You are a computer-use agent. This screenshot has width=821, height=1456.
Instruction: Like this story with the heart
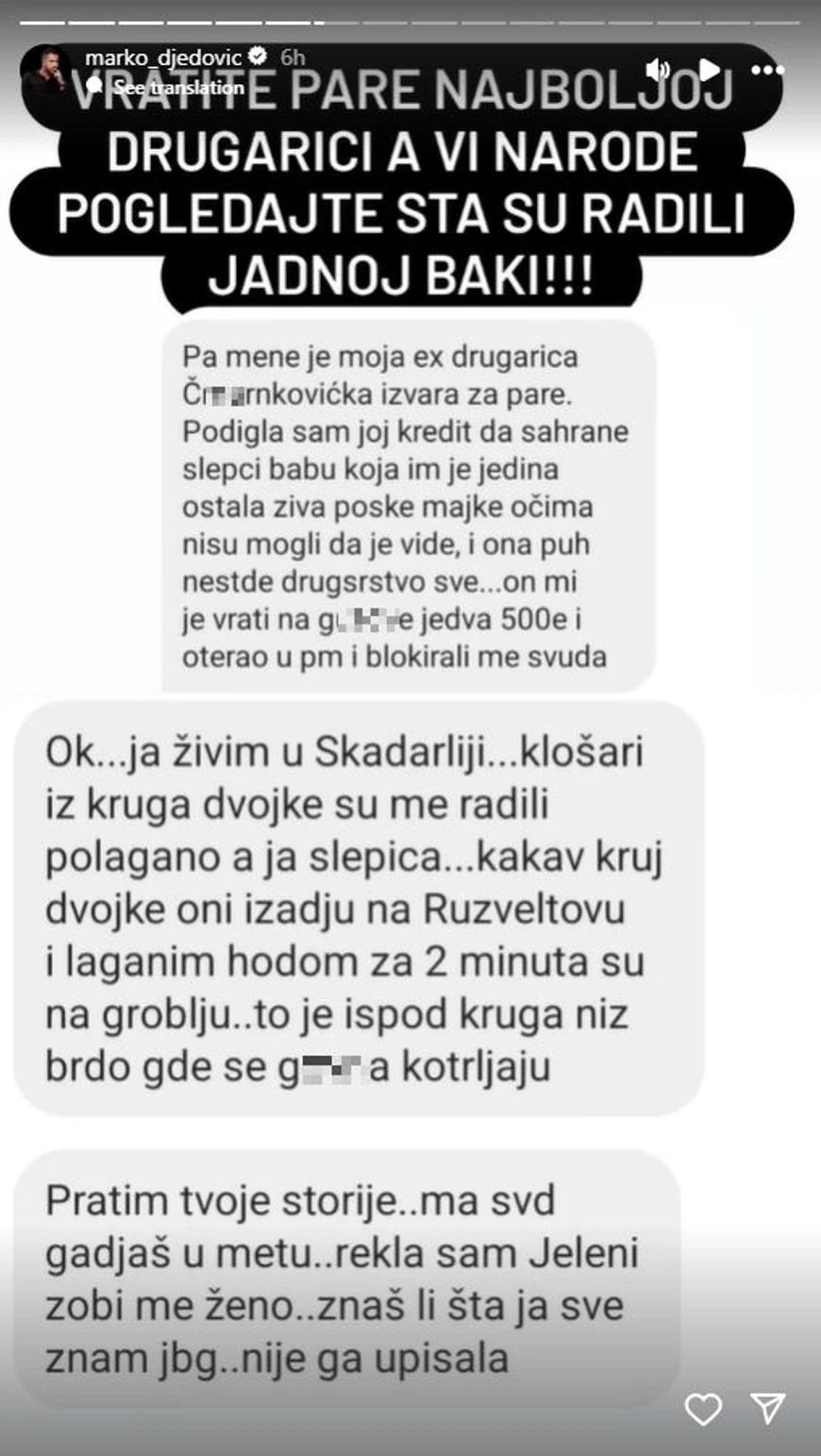click(703, 1410)
